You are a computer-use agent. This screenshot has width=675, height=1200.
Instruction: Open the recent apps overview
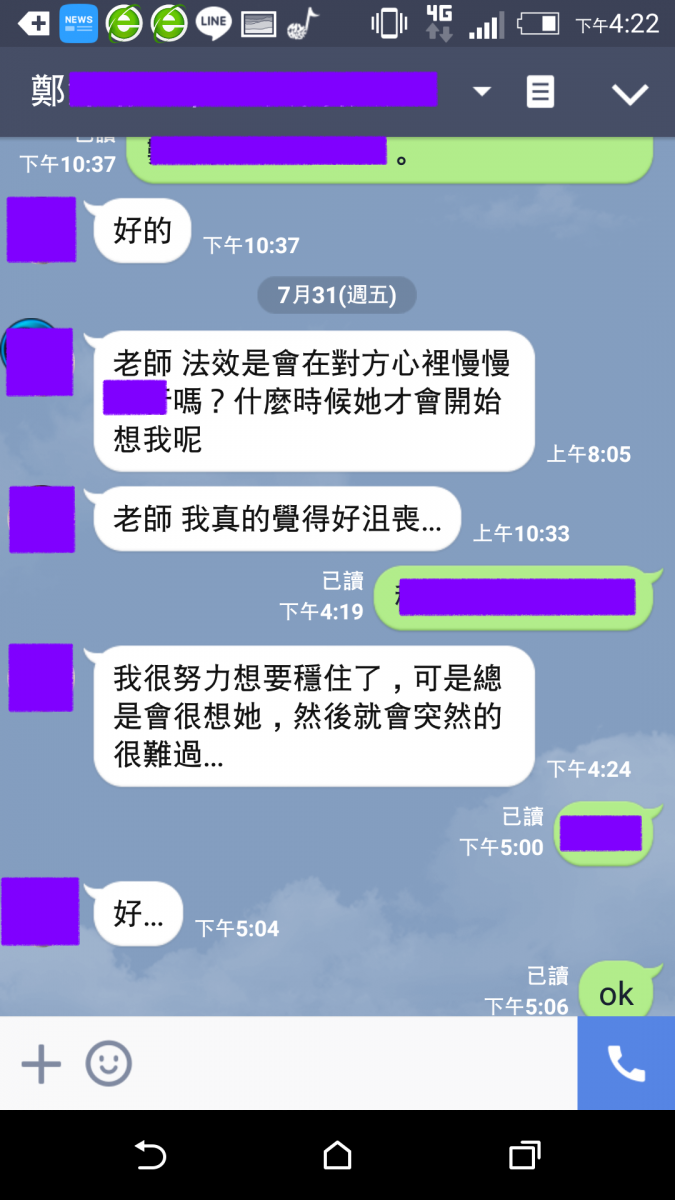pos(524,1156)
